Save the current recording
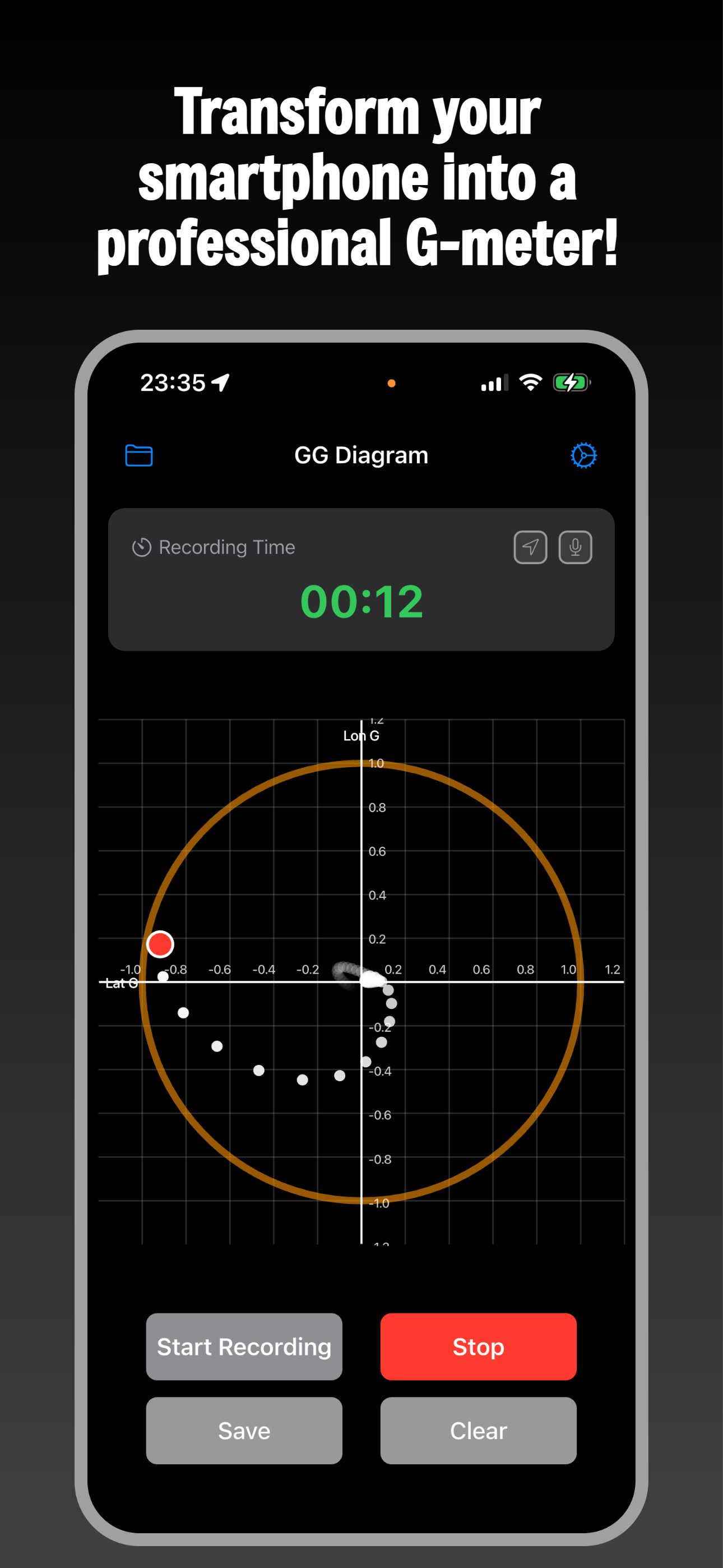This screenshot has width=723, height=1568. point(243,1430)
